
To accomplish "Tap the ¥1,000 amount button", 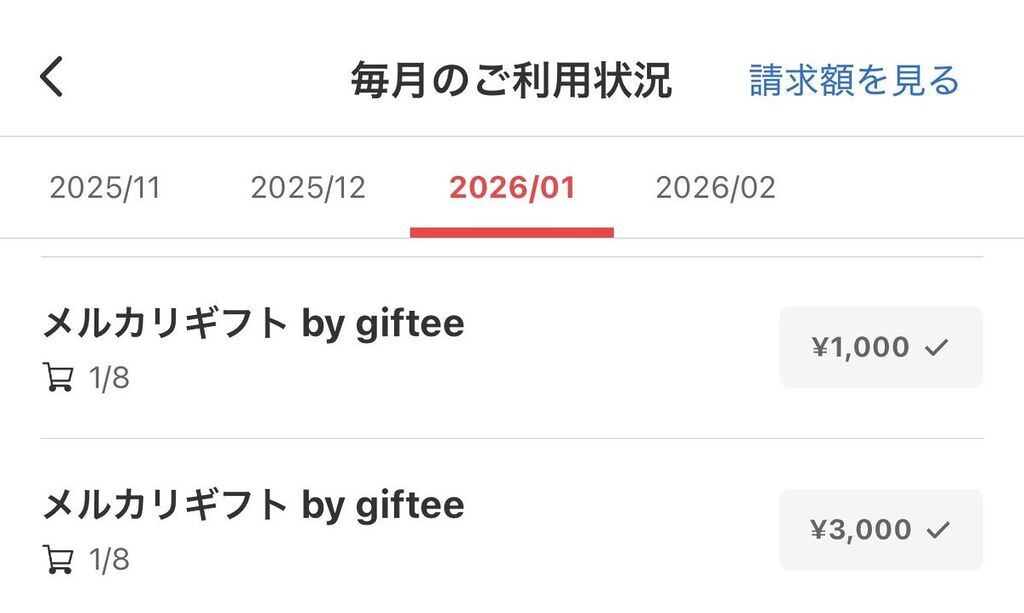I will [880, 347].
